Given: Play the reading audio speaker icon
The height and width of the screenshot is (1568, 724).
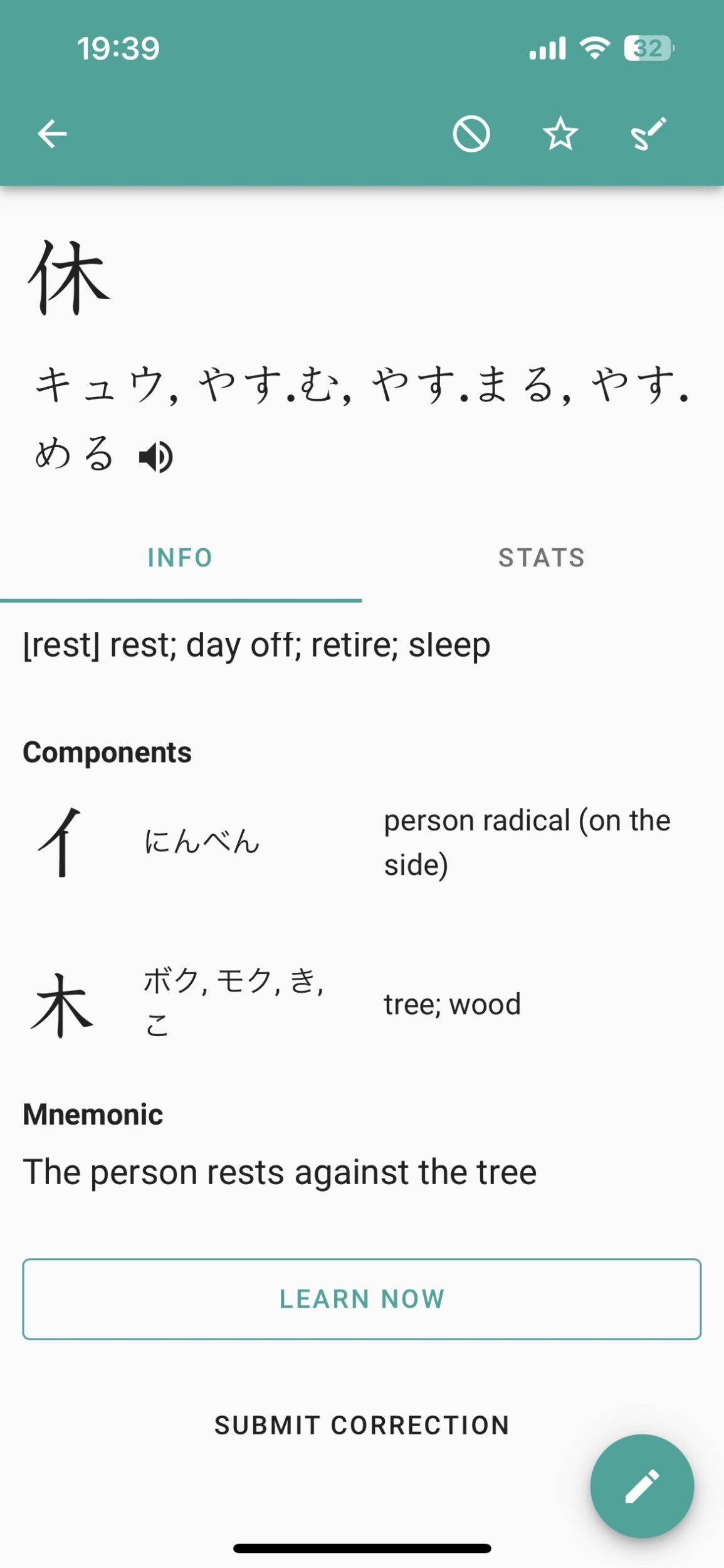Looking at the screenshot, I should tap(156, 457).
